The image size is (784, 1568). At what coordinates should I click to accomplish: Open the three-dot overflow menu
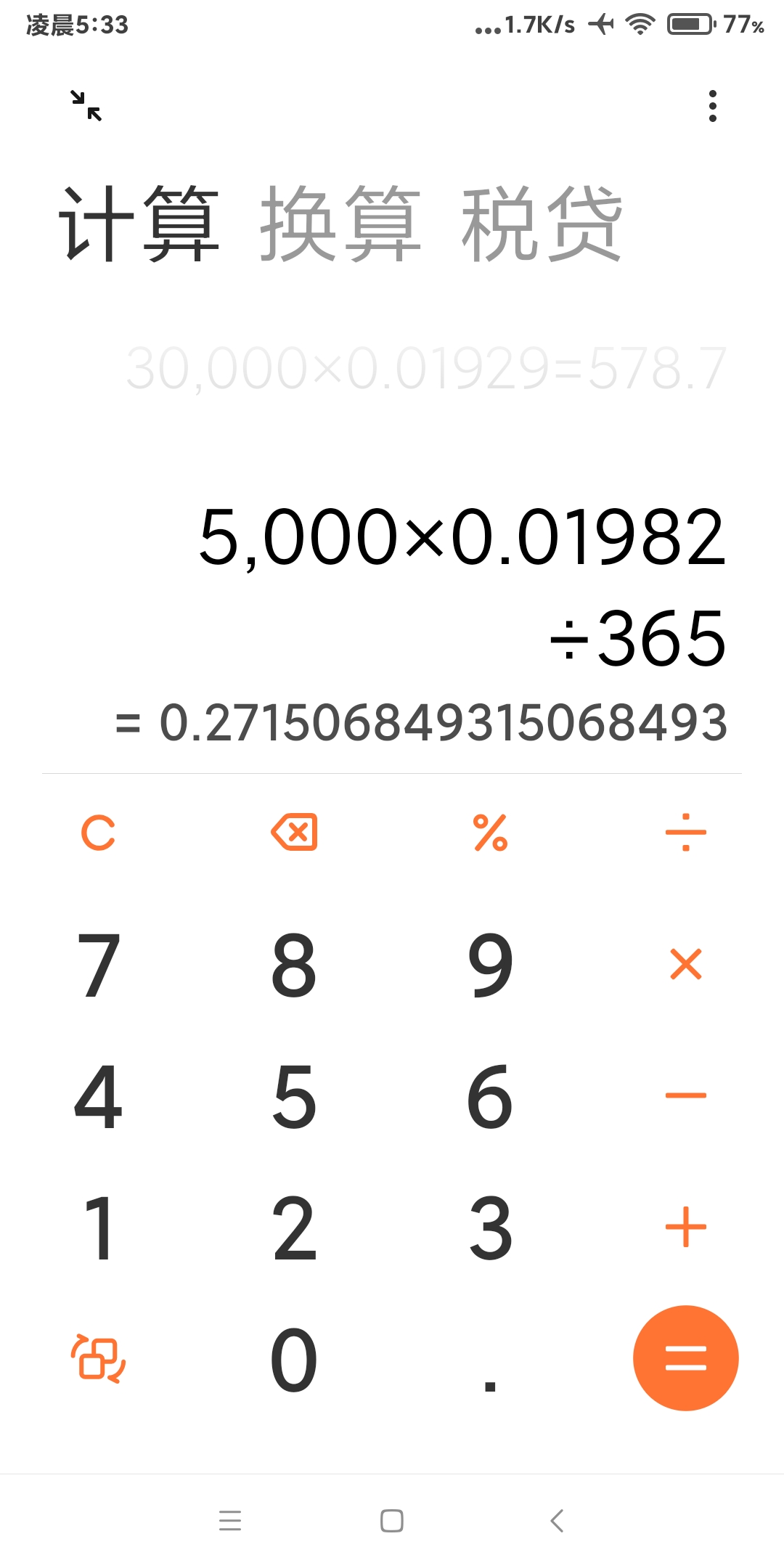[x=712, y=106]
